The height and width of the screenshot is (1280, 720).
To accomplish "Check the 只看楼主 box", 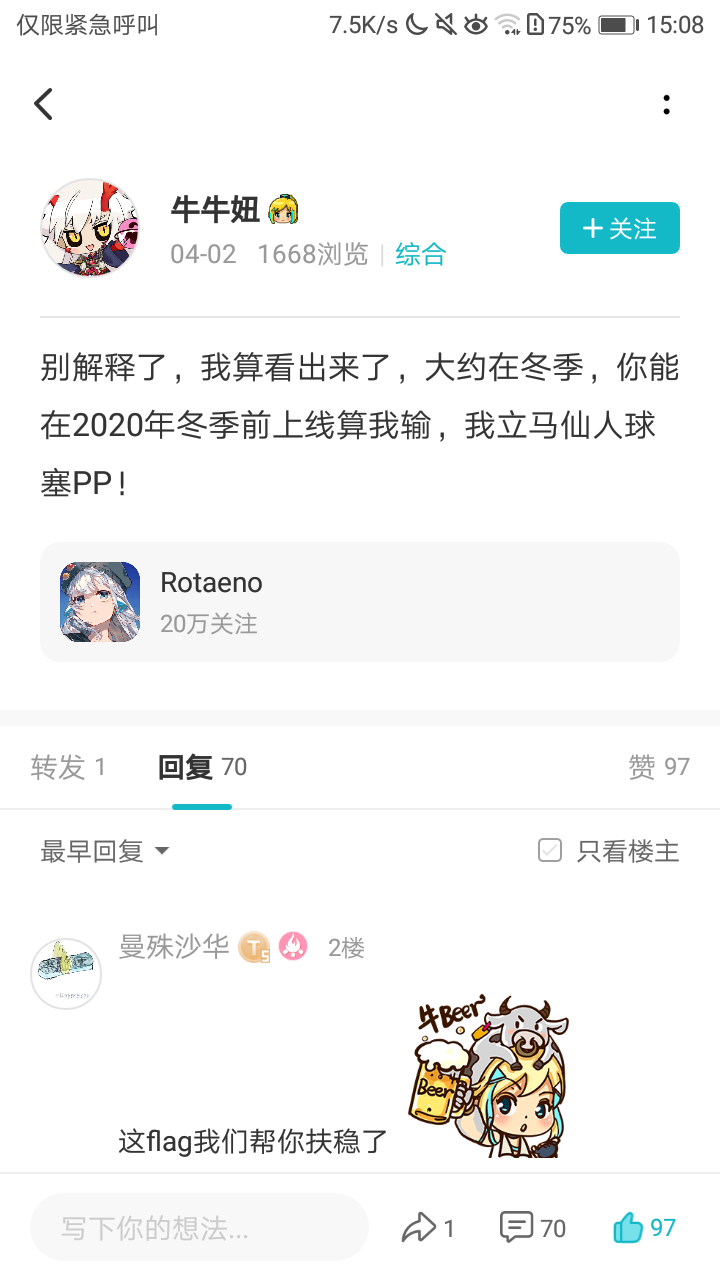I will coord(550,851).
